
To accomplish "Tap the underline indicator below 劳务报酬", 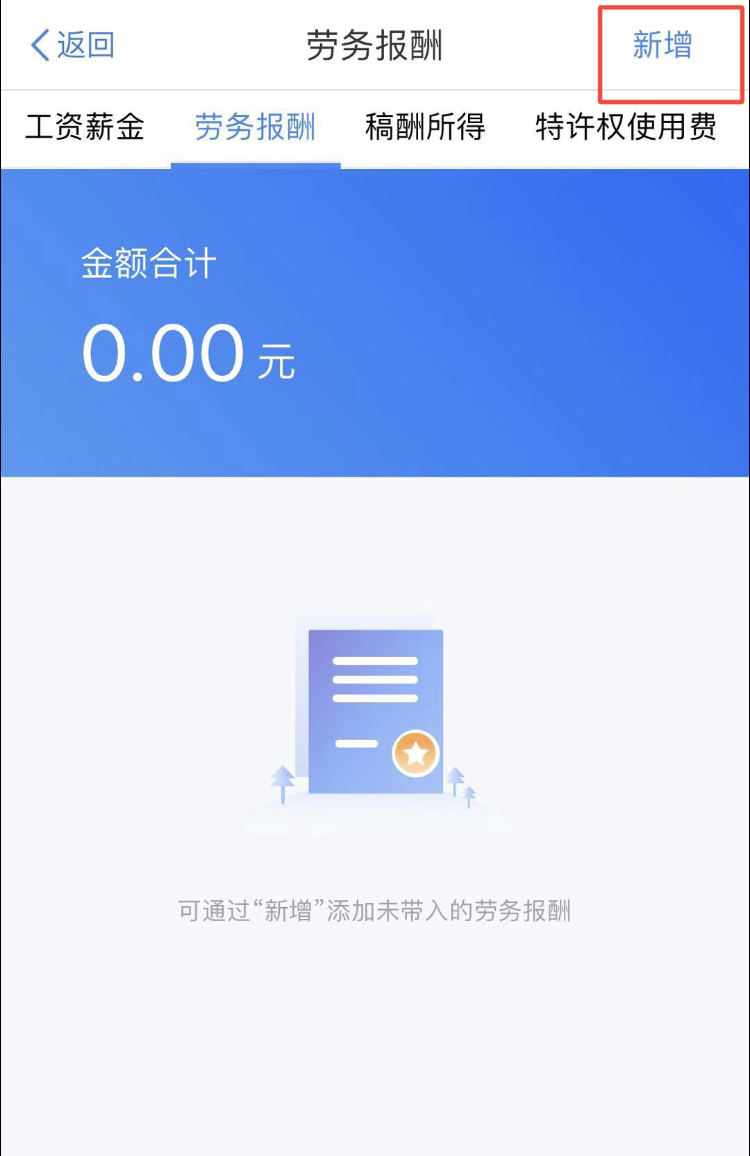I will [255, 162].
